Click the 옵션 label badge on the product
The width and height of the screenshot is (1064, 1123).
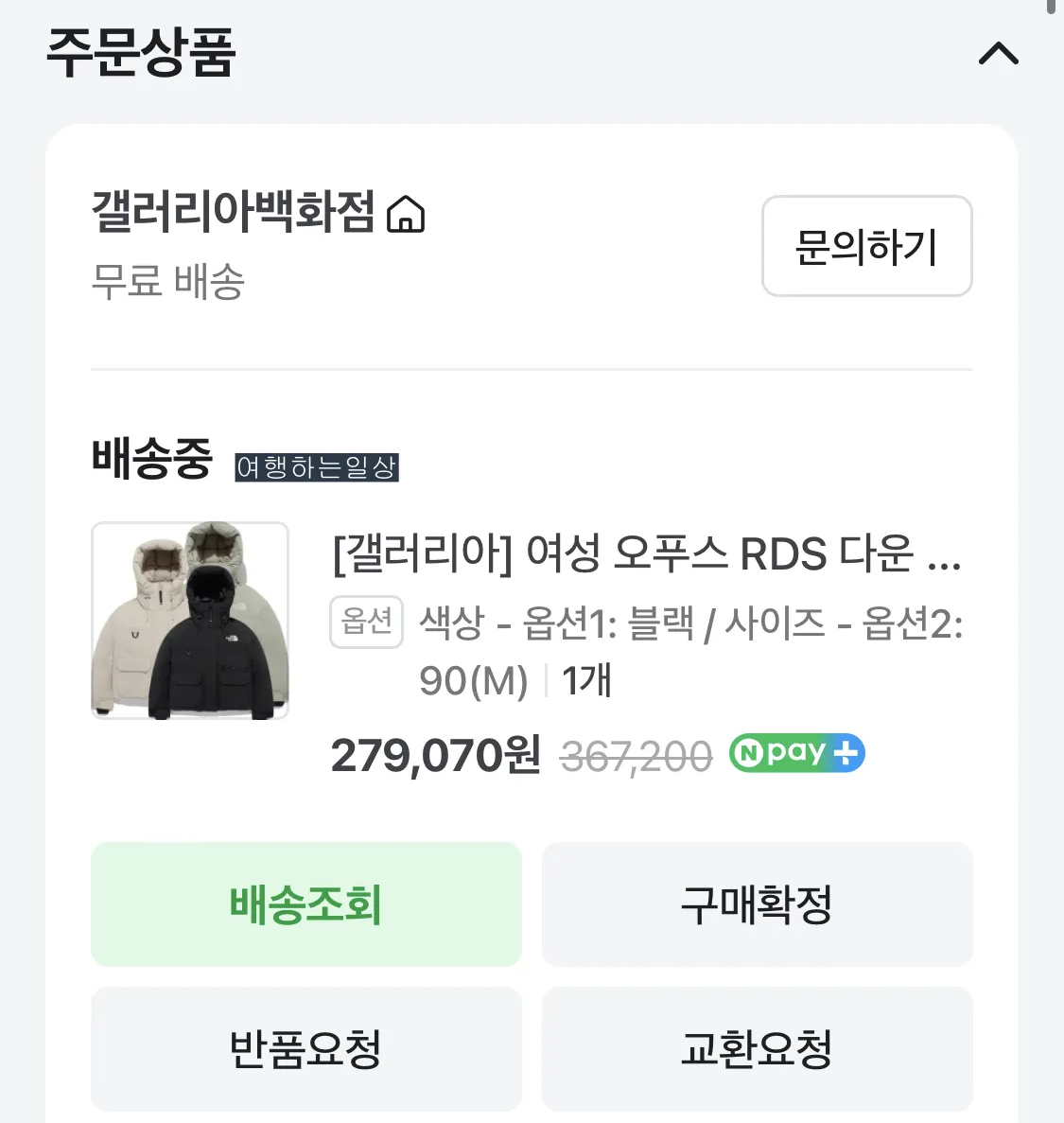pyautogui.click(x=367, y=622)
